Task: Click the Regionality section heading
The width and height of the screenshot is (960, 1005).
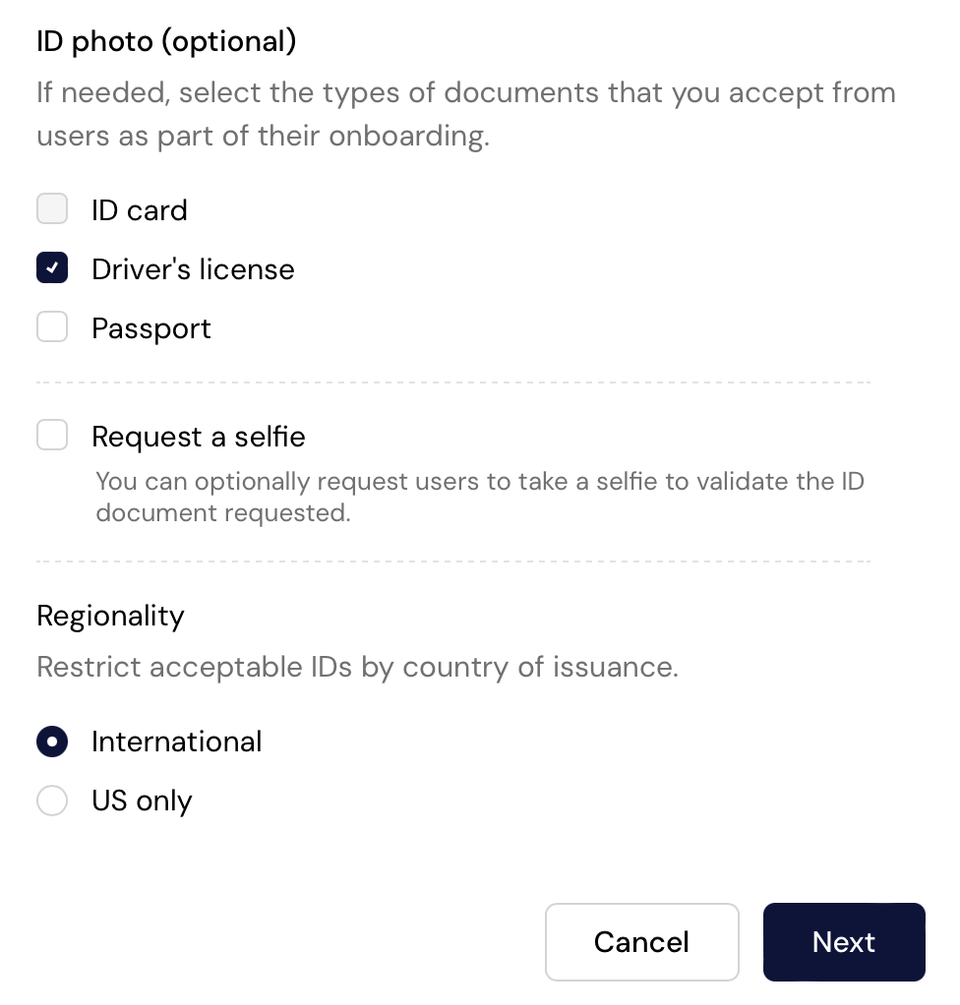Action: (x=110, y=616)
